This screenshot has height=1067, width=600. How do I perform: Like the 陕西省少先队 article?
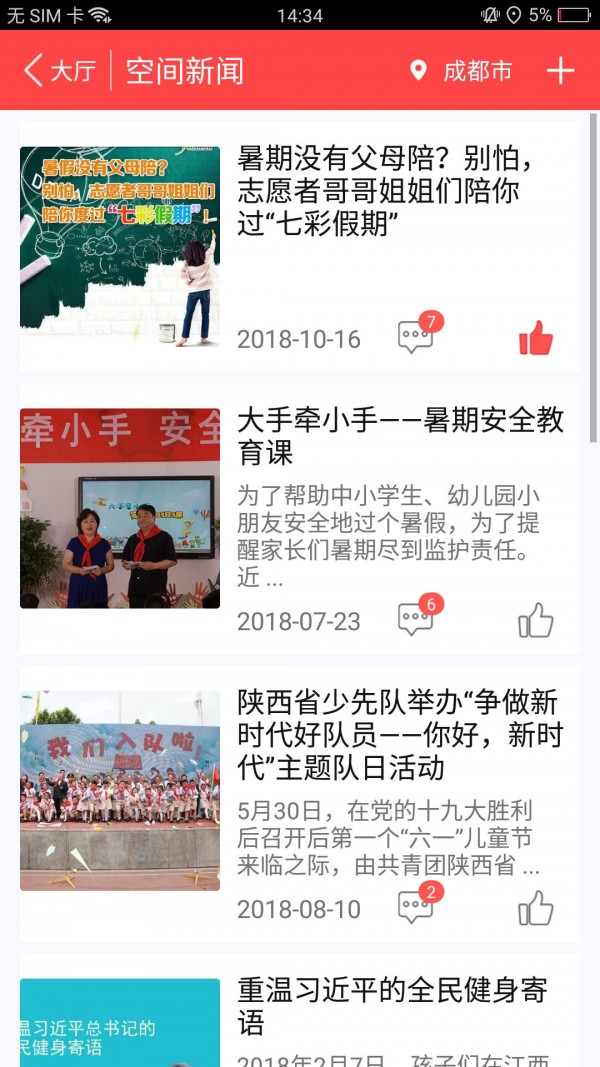pyautogui.click(x=536, y=908)
